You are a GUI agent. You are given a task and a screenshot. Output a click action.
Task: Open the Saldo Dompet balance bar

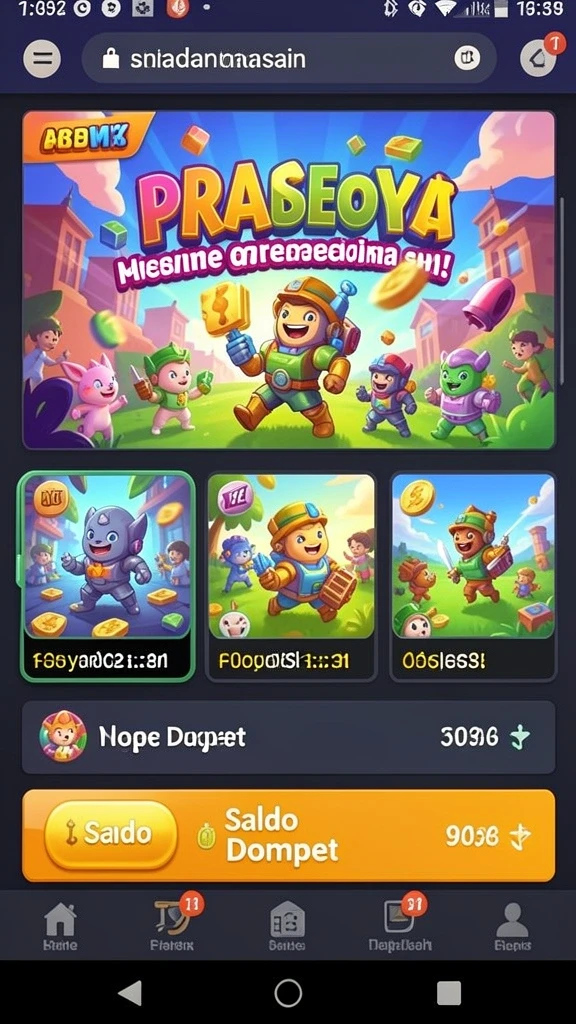(x=289, y=835)
